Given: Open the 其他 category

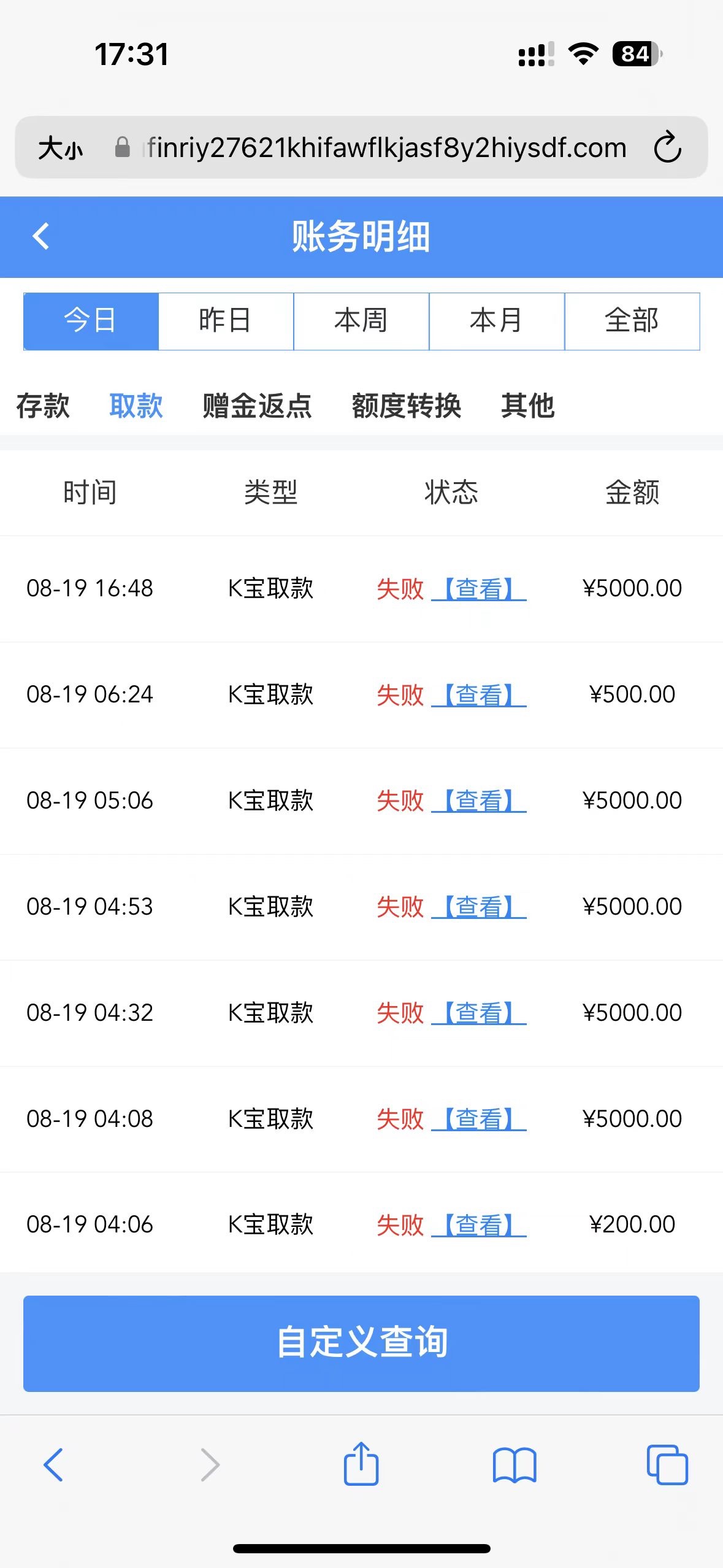Looking at the screenshot, I should 527,406.
